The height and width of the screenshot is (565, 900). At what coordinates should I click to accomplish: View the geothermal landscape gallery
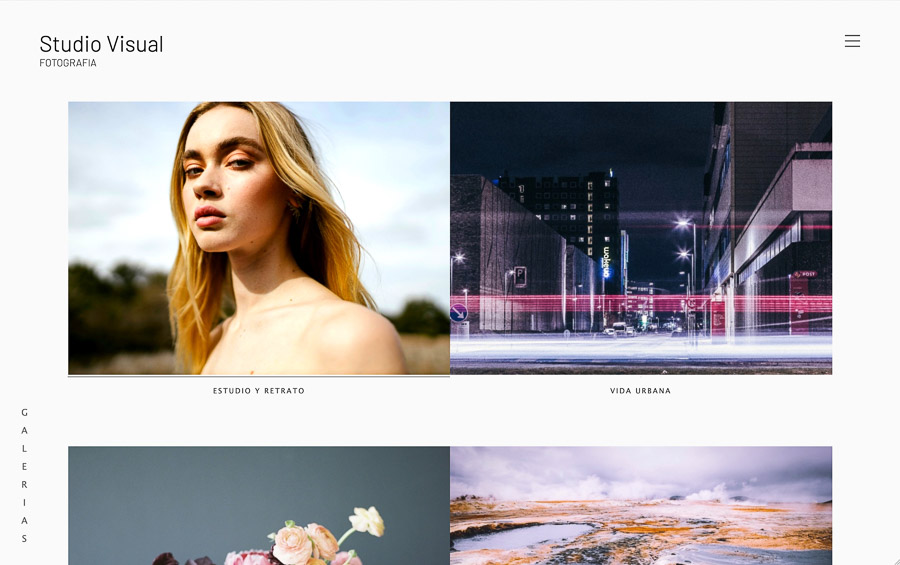[641, 506]
